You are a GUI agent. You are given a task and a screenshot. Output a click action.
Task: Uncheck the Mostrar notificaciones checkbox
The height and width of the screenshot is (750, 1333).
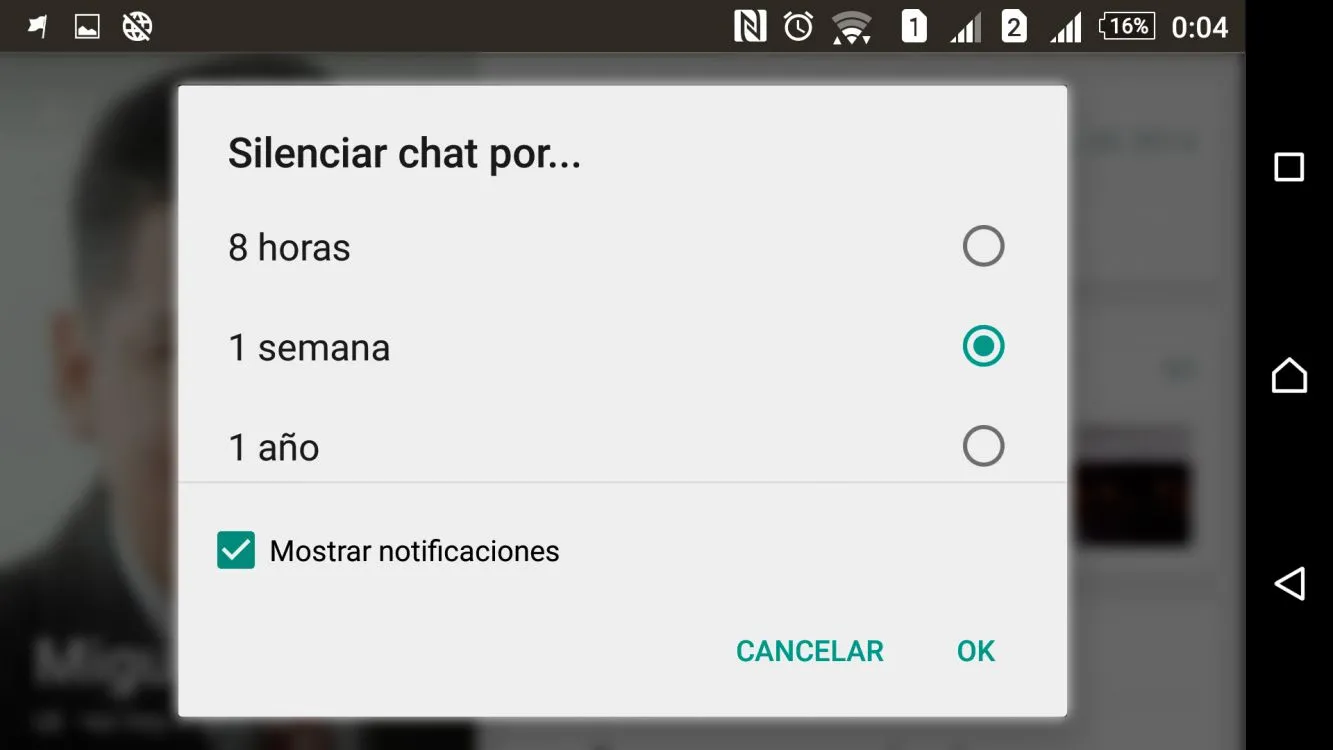pyautogui.click(x=236, y=550)
